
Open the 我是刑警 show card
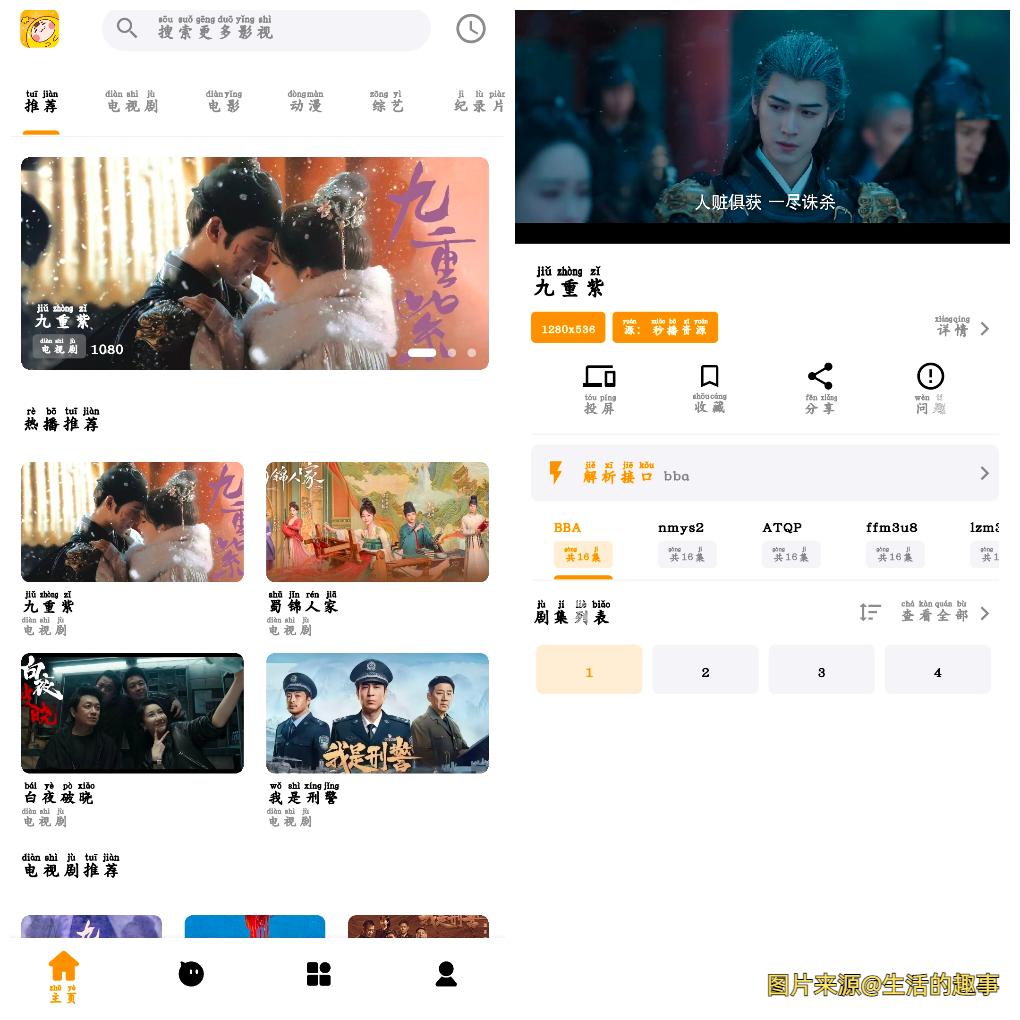377,713
